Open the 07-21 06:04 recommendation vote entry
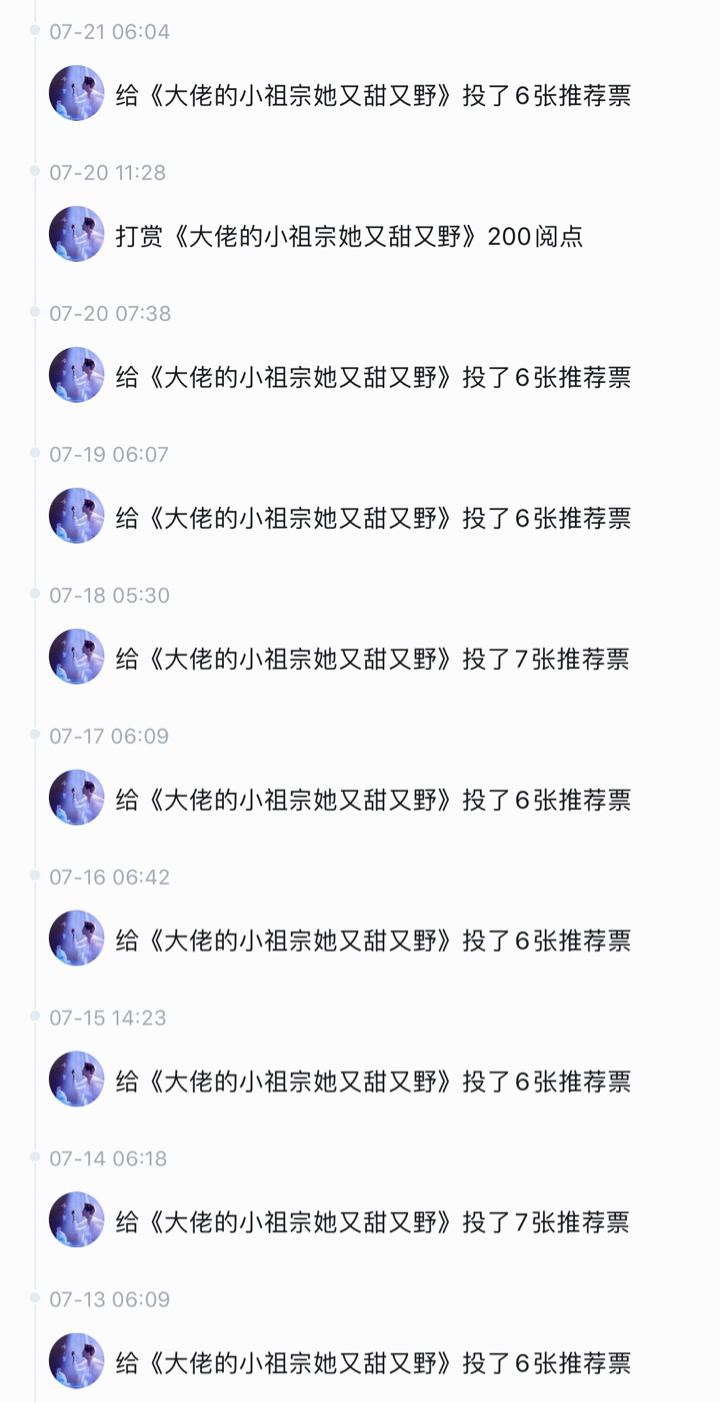 [x=373, y=96]
